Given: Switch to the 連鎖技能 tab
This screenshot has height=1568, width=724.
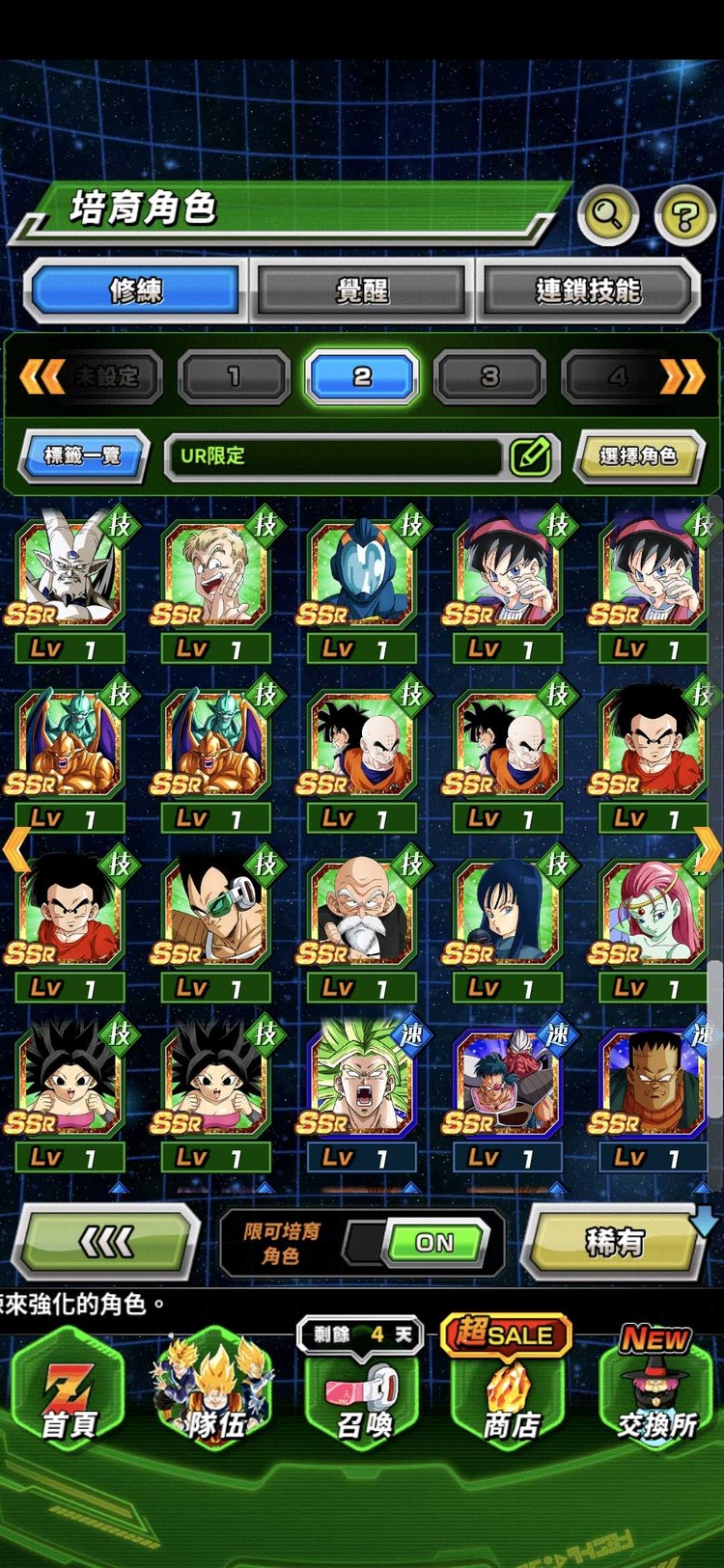Looking at the screenshot, I should [x=587, y=290].
